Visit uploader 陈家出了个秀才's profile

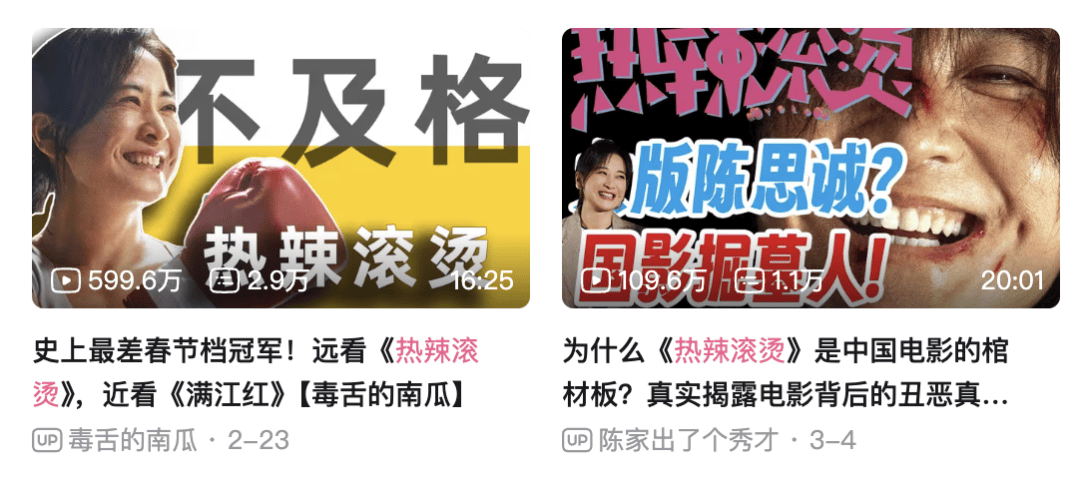692,440
